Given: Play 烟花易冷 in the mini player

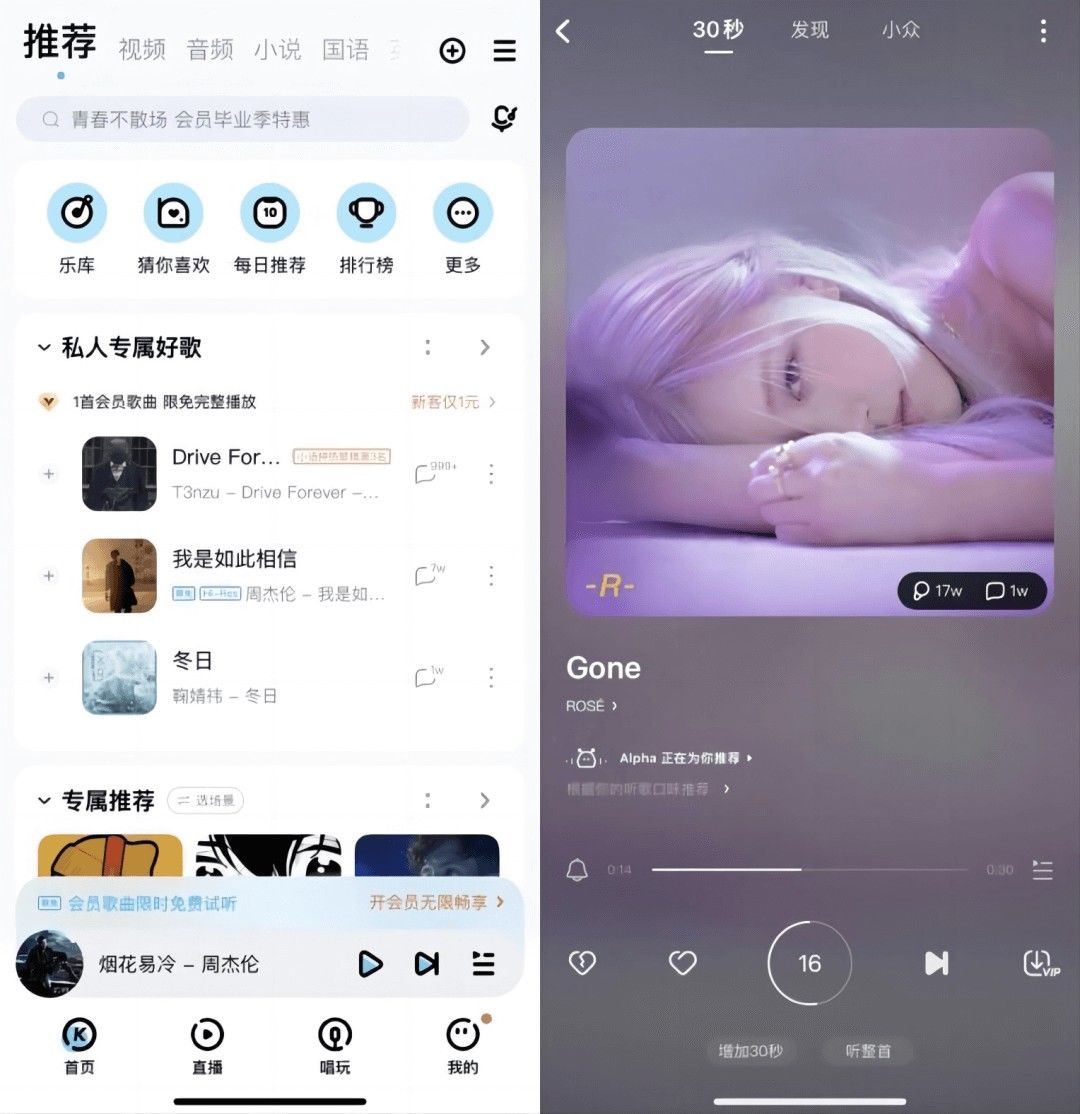Looking at the screenshot, I should coord(371,964).
